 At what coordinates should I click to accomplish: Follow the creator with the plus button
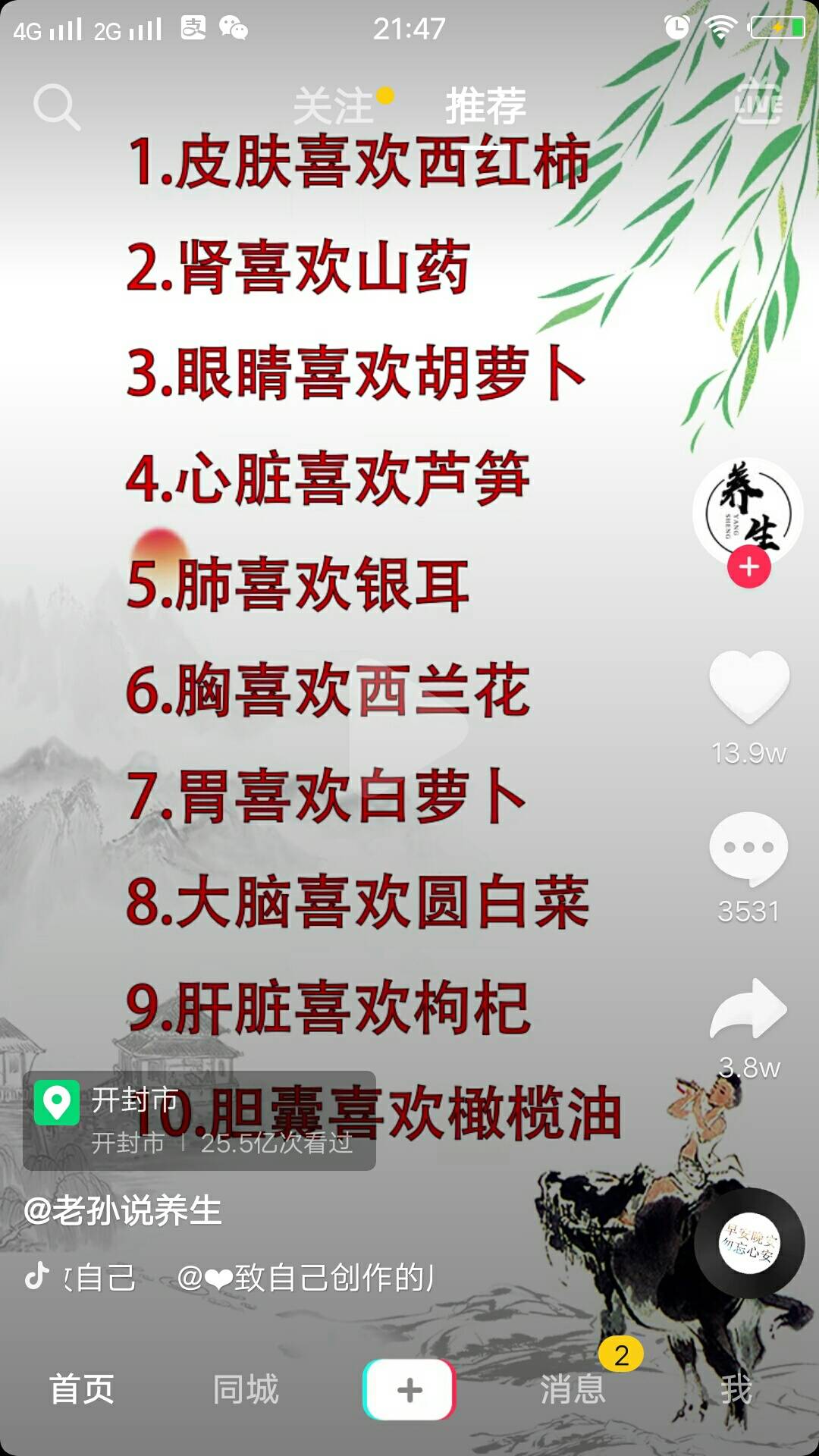click(x=749, y=567)
